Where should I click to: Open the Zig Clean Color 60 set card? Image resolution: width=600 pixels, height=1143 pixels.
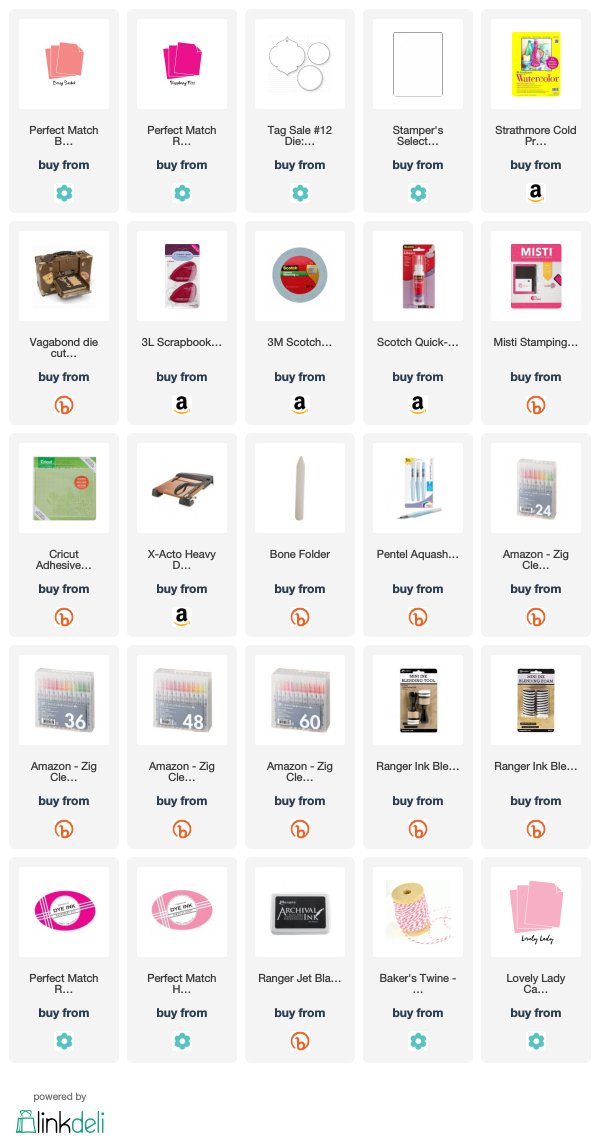pyautogui.click(x=300, y=747)
